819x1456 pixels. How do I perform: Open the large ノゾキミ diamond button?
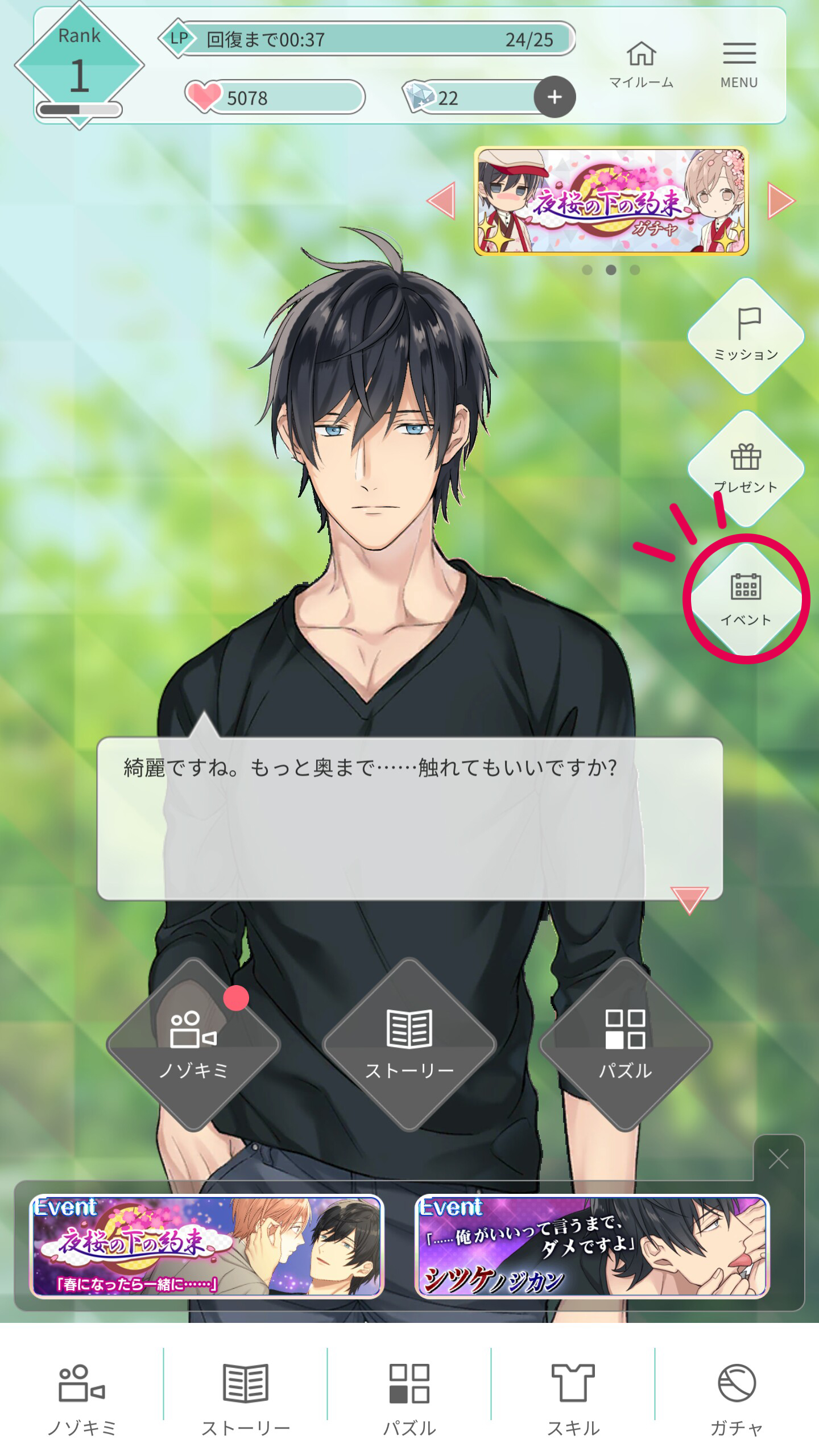(193, 1044)
